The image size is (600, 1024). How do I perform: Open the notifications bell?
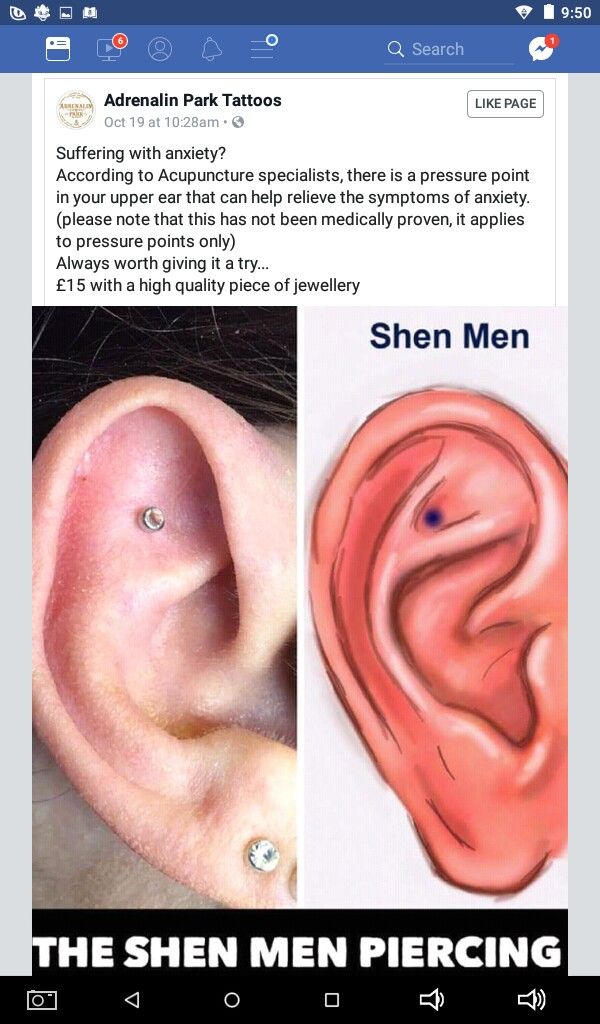point(211,49)
